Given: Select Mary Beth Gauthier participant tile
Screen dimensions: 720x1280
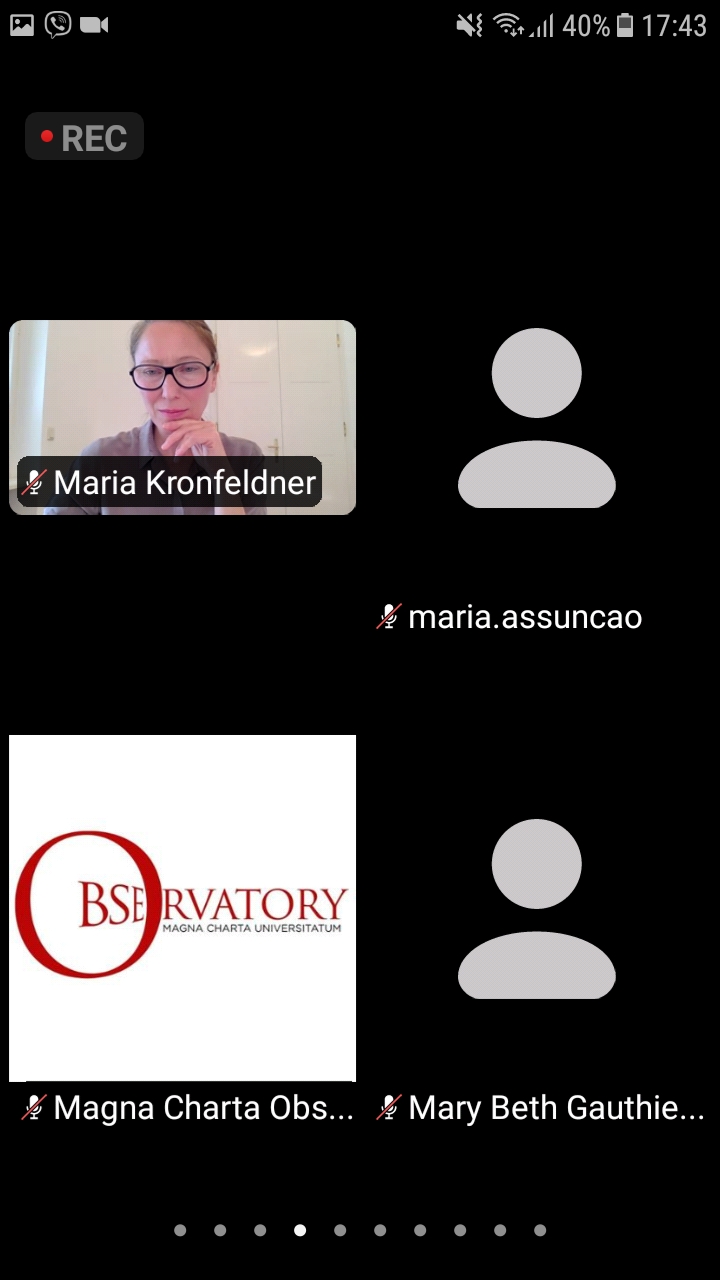Looking at the screenshot, I should pyautogui.click(x=536, y=908).
